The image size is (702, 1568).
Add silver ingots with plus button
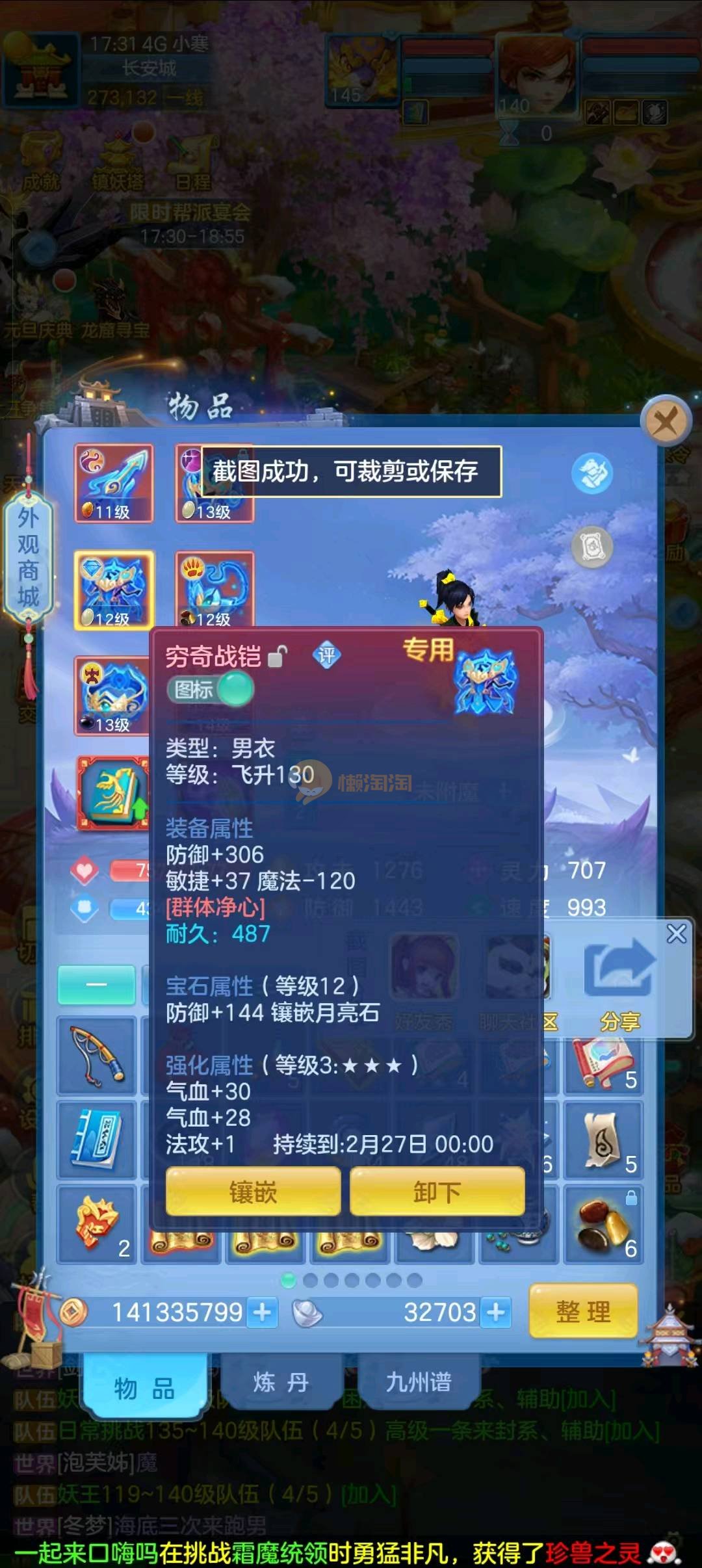tap(496, 1313)
